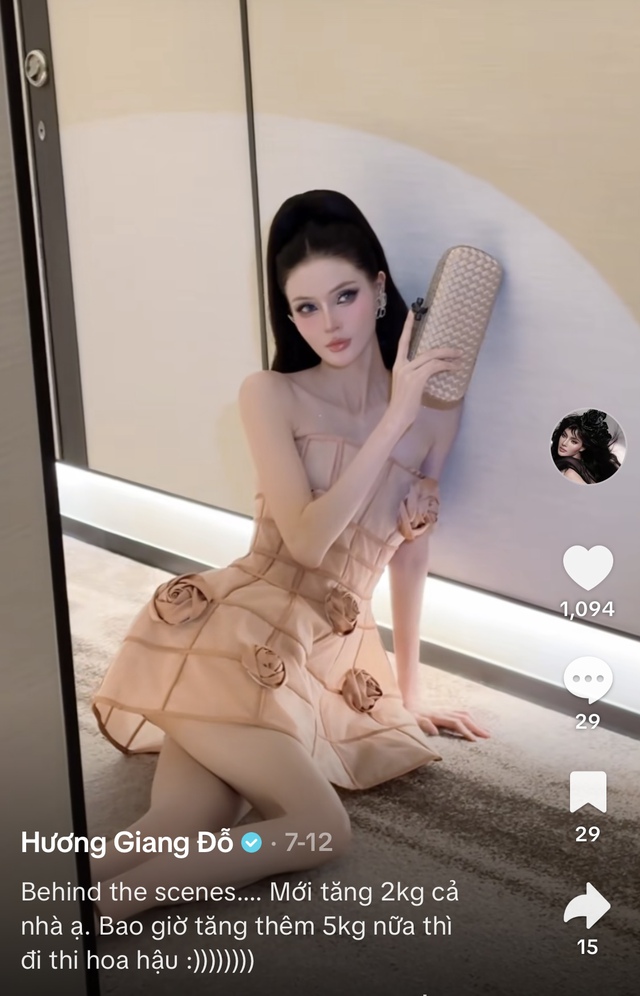Screen dimensions: 640x996
Task: Open the creator's profile picture
Action: coord(588,447)
